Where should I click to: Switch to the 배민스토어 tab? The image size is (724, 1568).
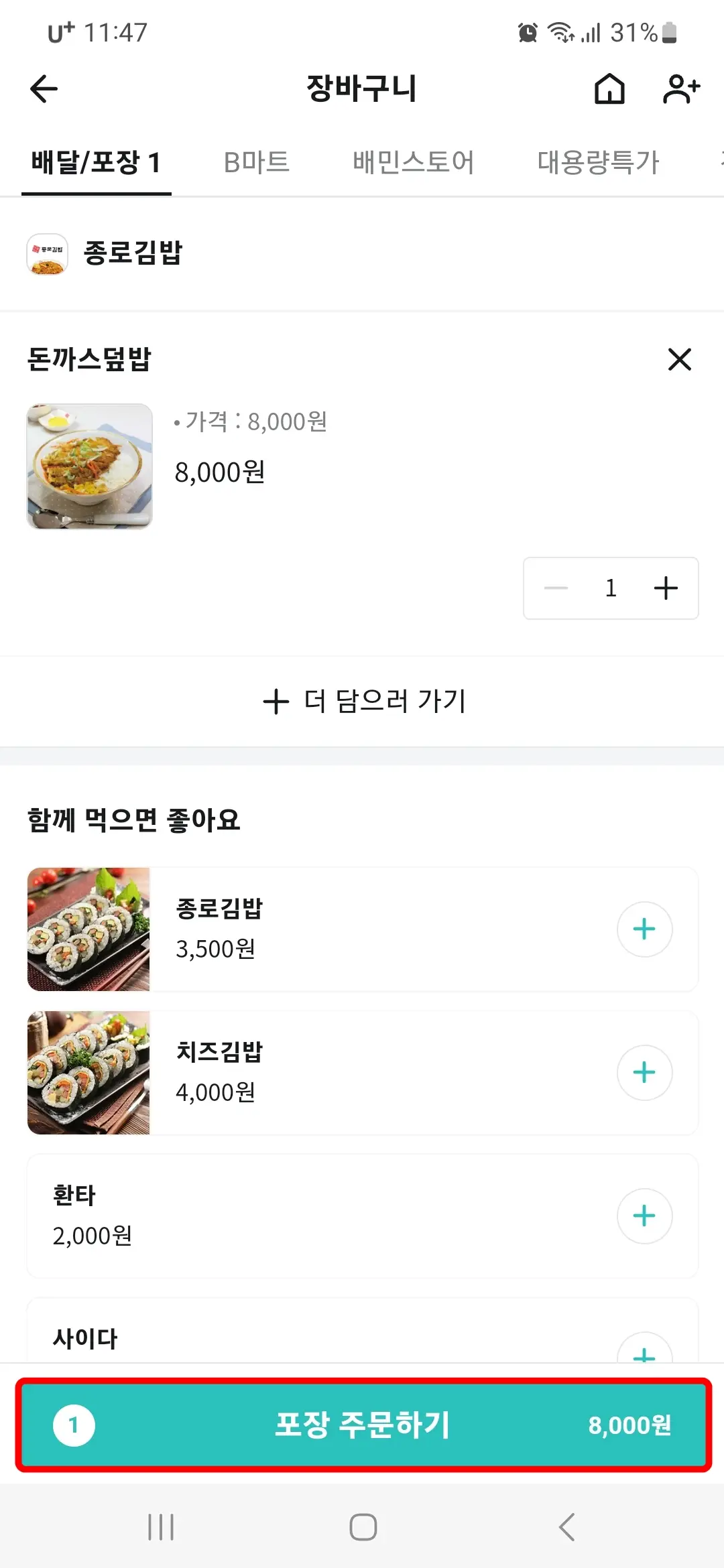[x=413, y=162]
